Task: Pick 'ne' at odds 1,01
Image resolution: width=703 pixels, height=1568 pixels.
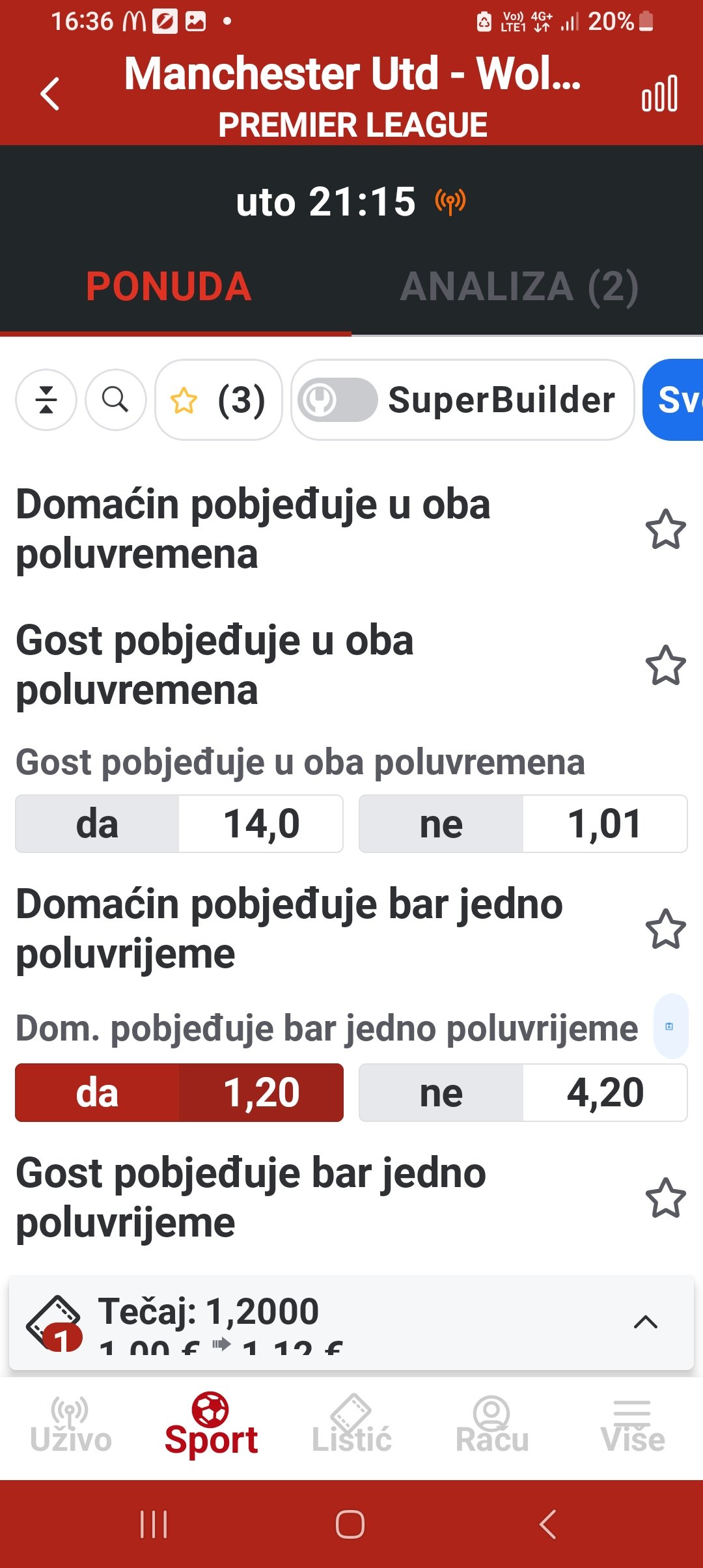Action: click(523, 824)
